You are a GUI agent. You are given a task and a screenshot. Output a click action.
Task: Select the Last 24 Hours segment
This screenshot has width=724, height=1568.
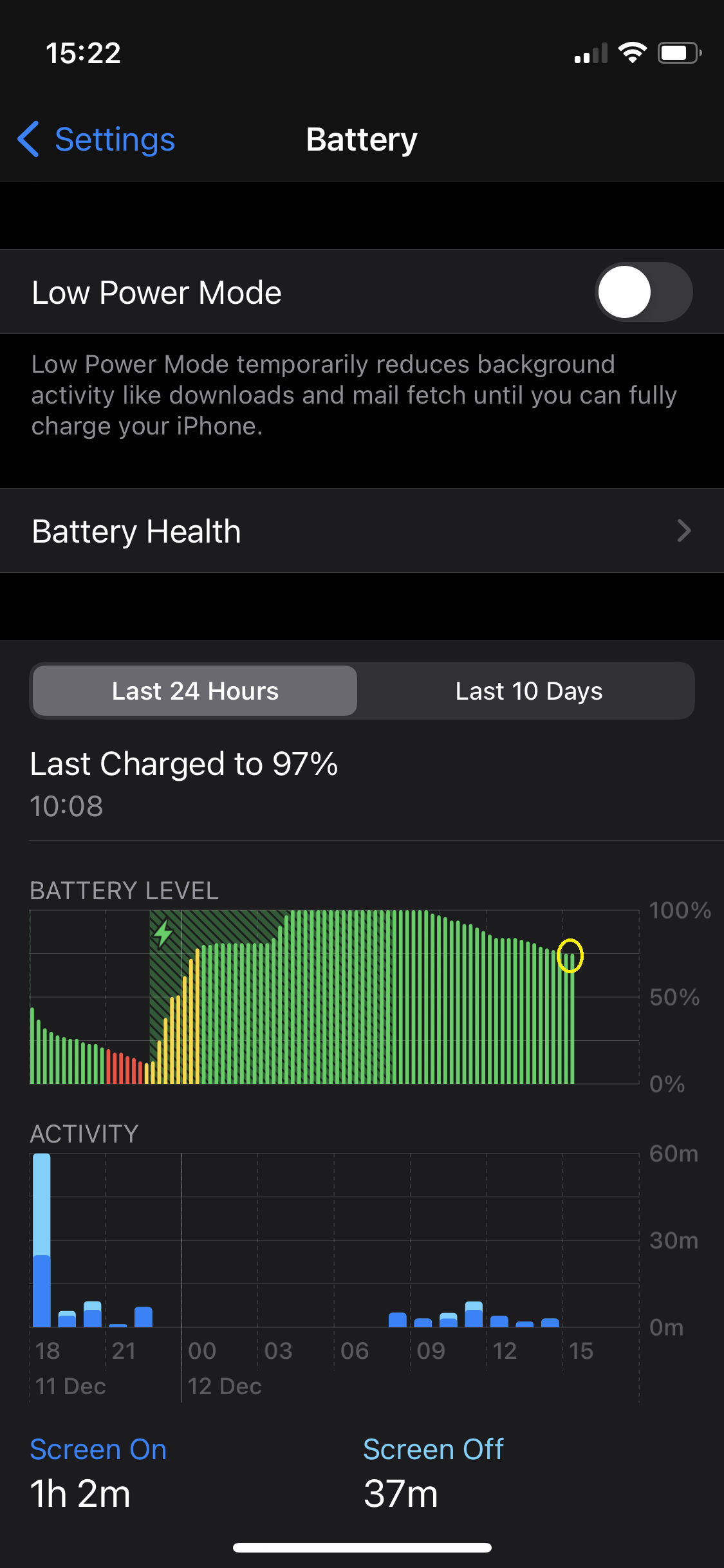[x=195, y=691]
